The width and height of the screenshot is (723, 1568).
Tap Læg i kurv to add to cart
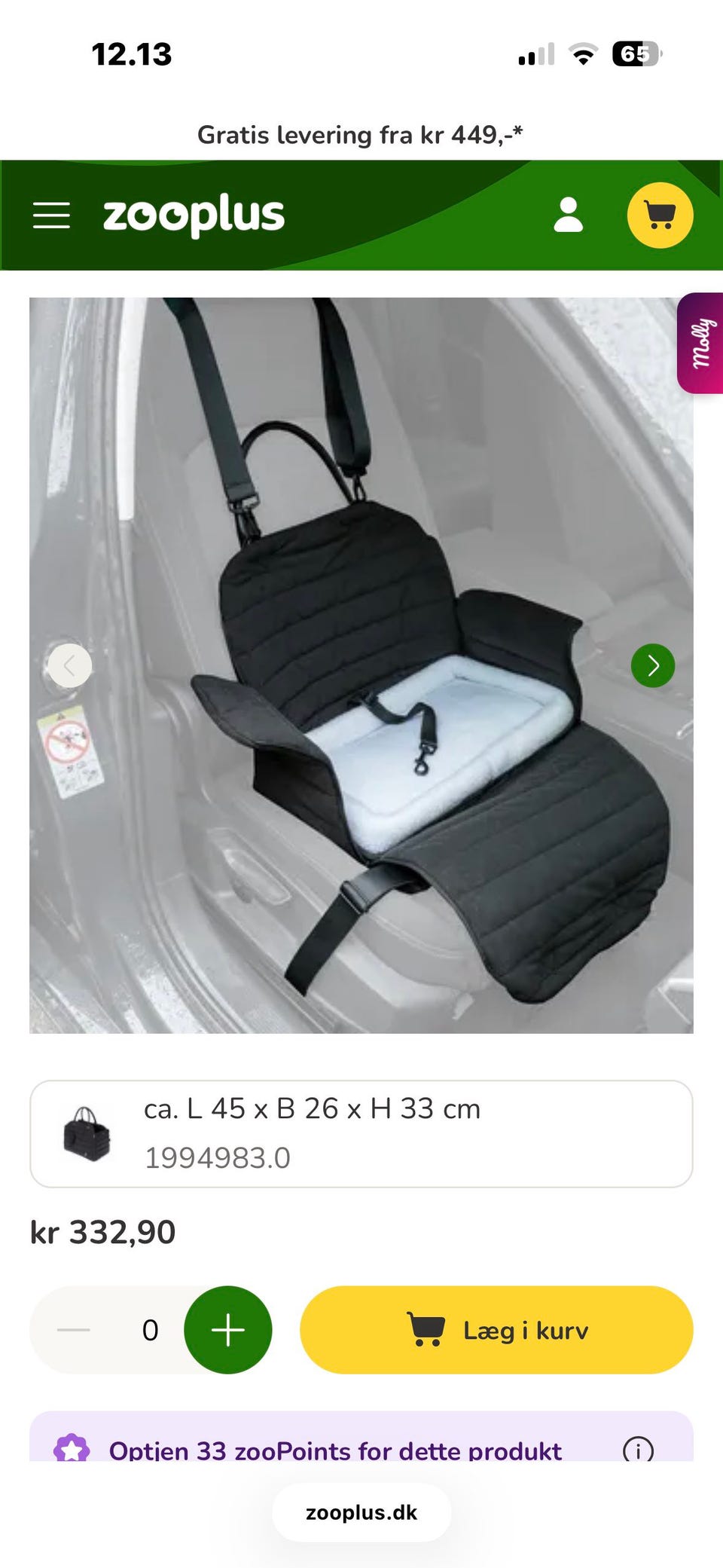[496, 1330]
